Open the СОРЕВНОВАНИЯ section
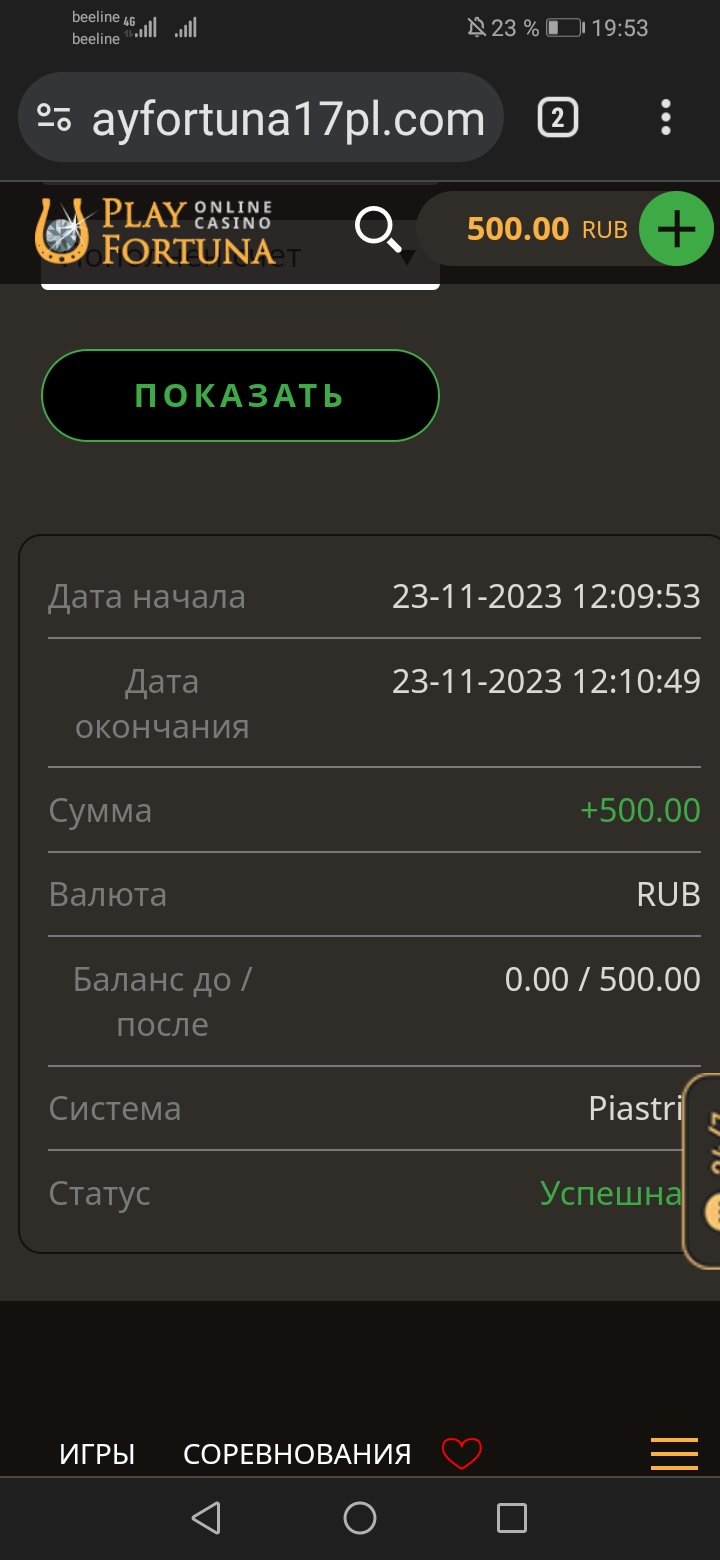Viewport: 720px width, 1560px height. pyautogui.click(x=295, y=1452)
